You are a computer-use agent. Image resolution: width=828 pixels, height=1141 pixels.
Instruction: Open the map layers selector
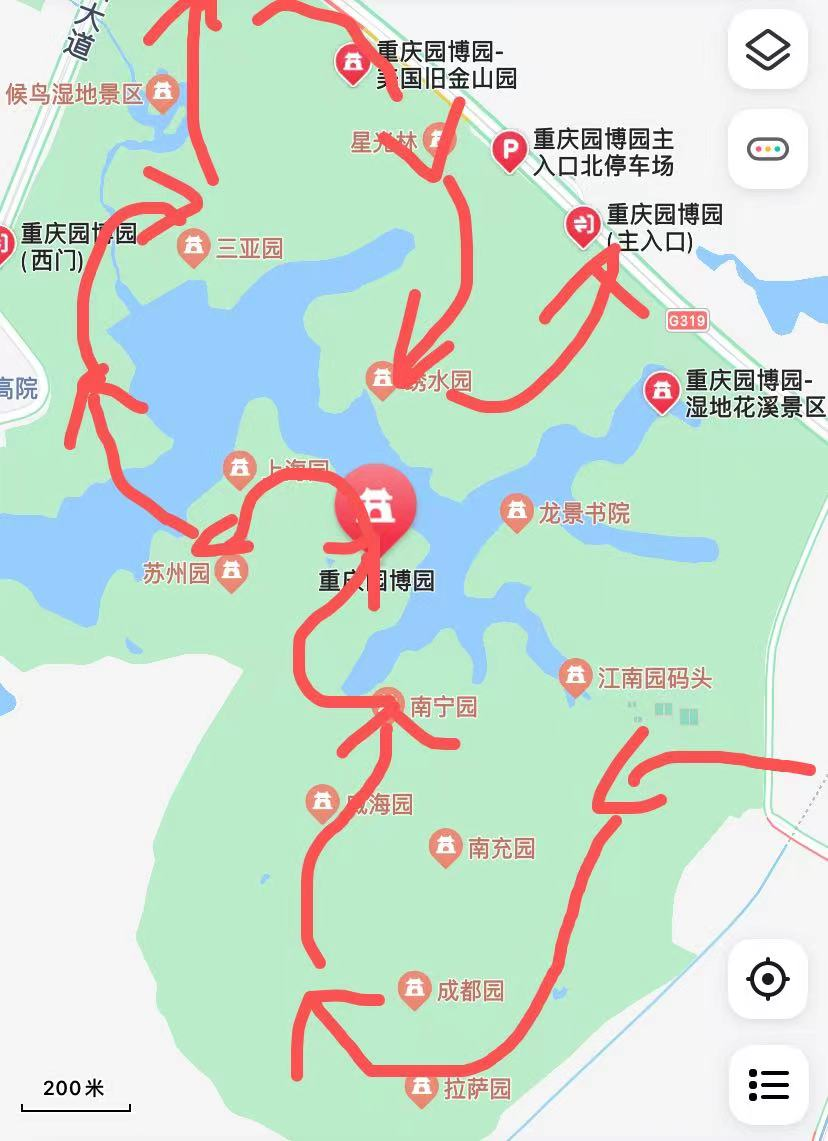(x=767, y=49)
